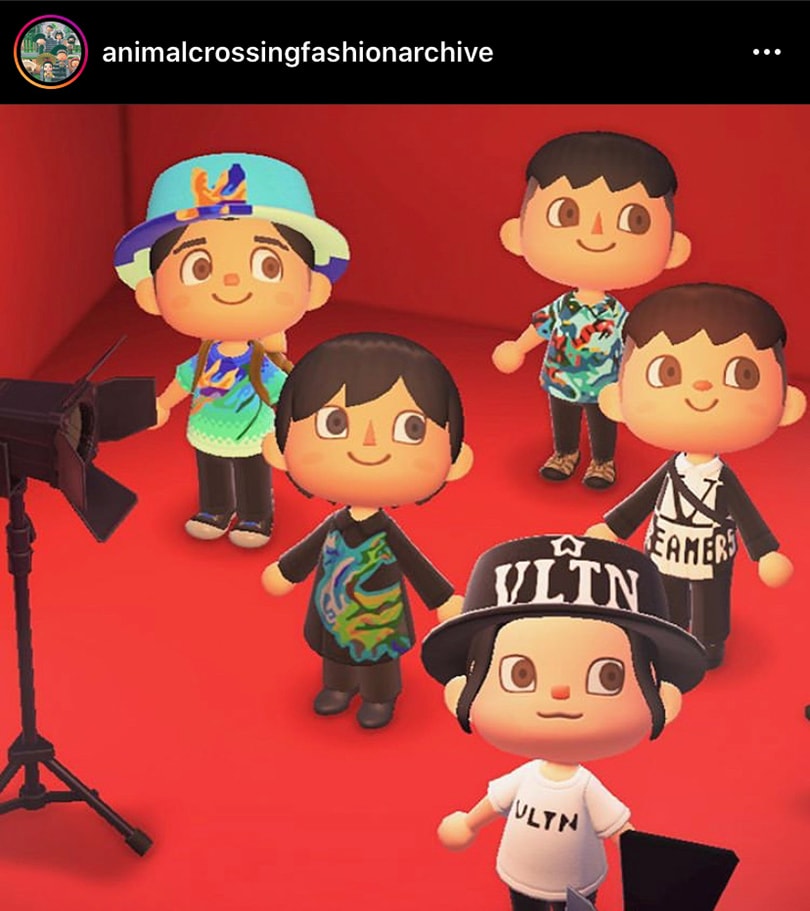Viewport: 810px width, 911px height.
Task: Tap the animalcrossingfashionarchive username
Action: pos(297,53)
